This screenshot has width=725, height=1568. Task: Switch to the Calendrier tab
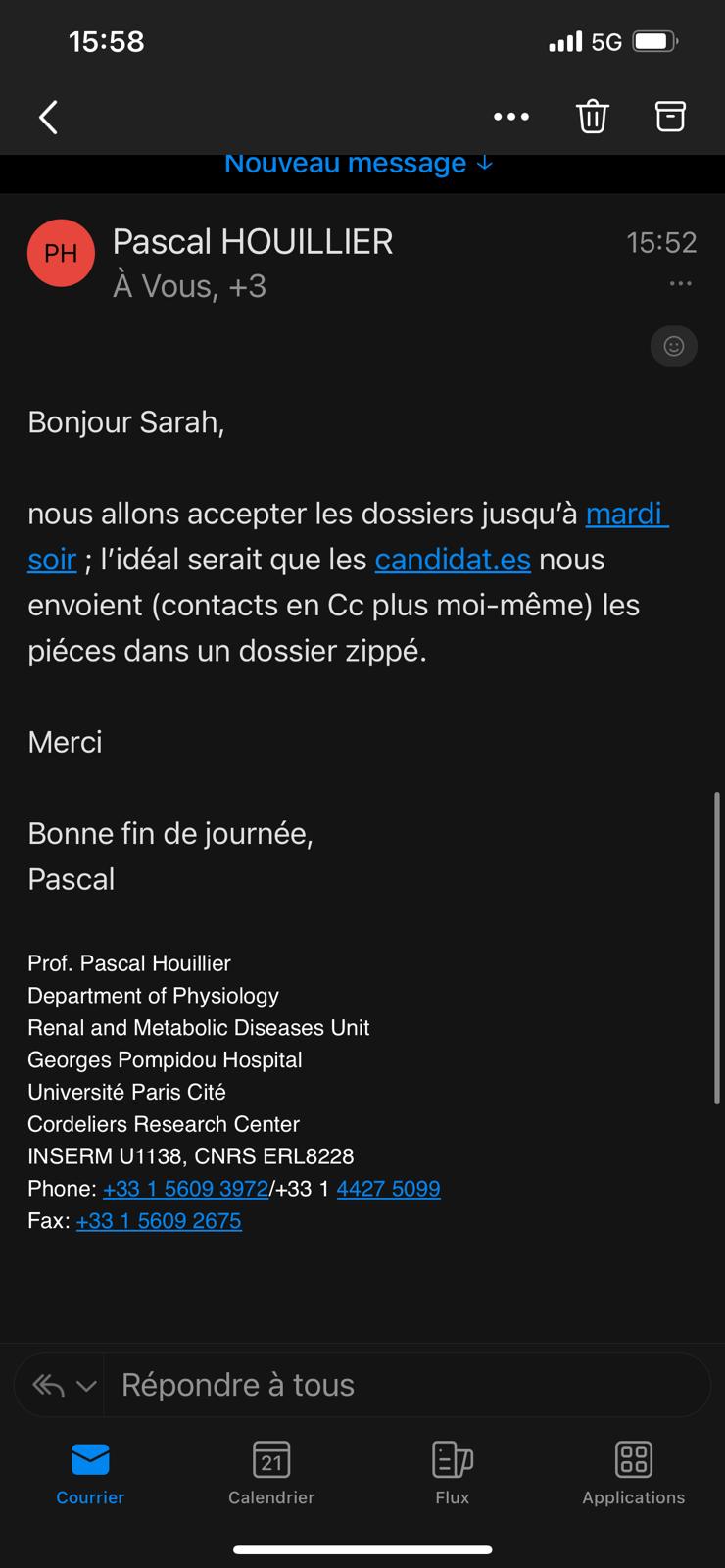(x=271, y=1472)
